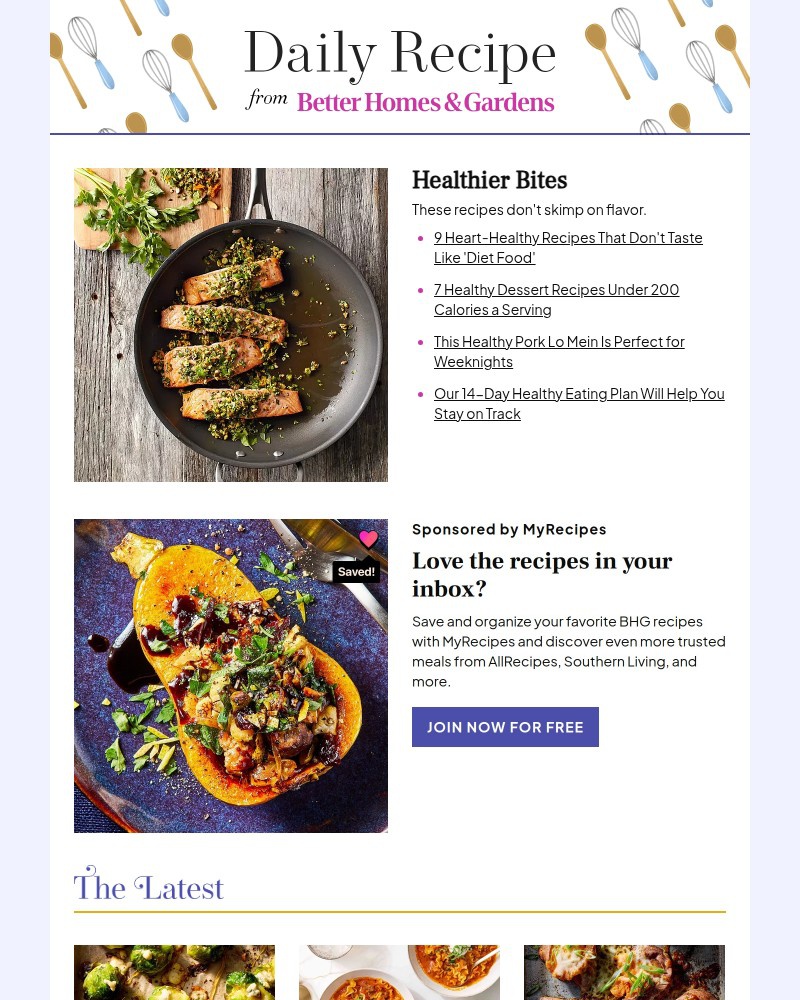Open '7 Healthy Dessert Recipes Under 200 Calories'
800x1000 pixels.
tap(556, 299)
